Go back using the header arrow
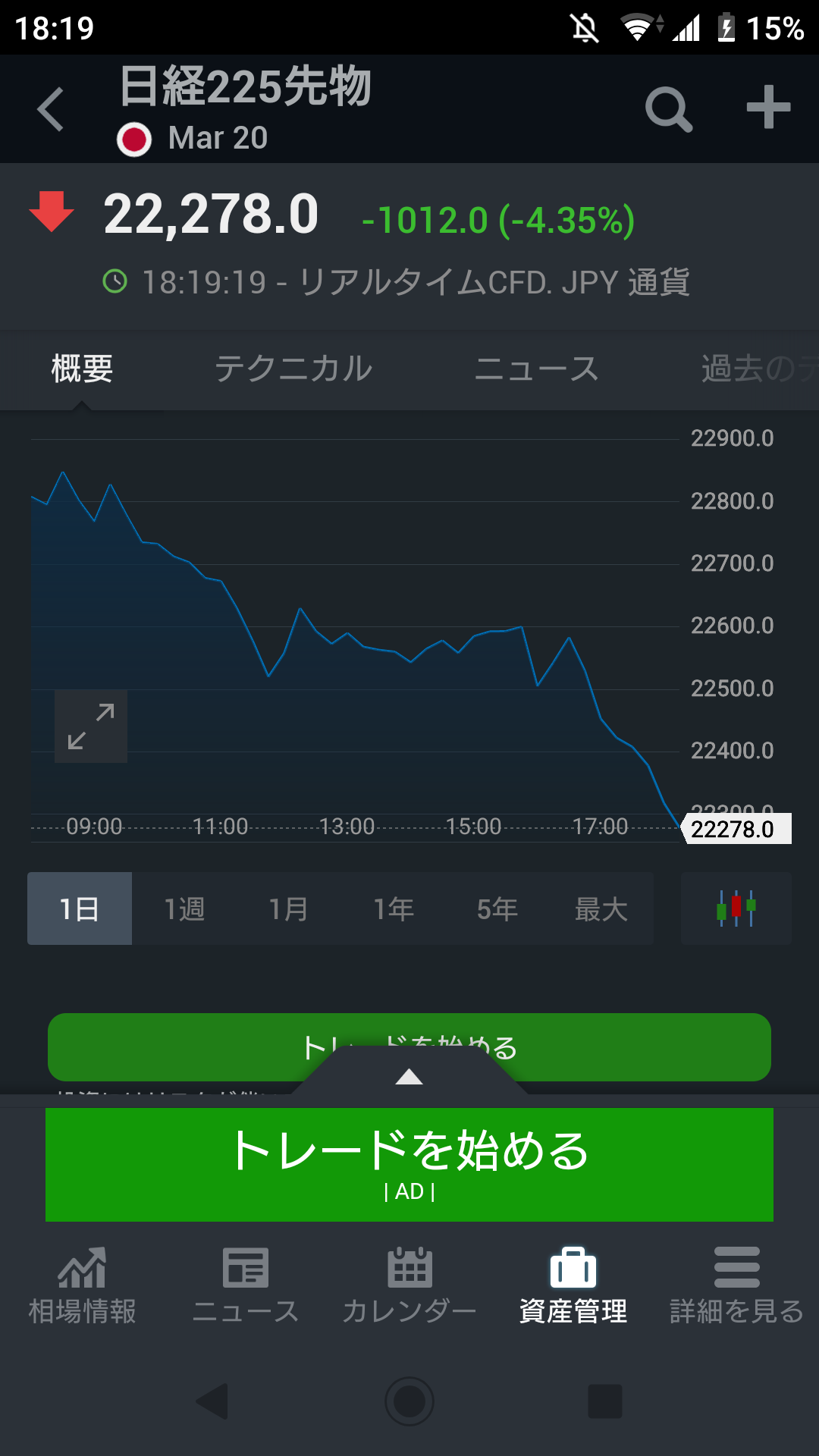The width and height of the screenshot is (819, 1456). pyautogui.click(x=51, y=109)
